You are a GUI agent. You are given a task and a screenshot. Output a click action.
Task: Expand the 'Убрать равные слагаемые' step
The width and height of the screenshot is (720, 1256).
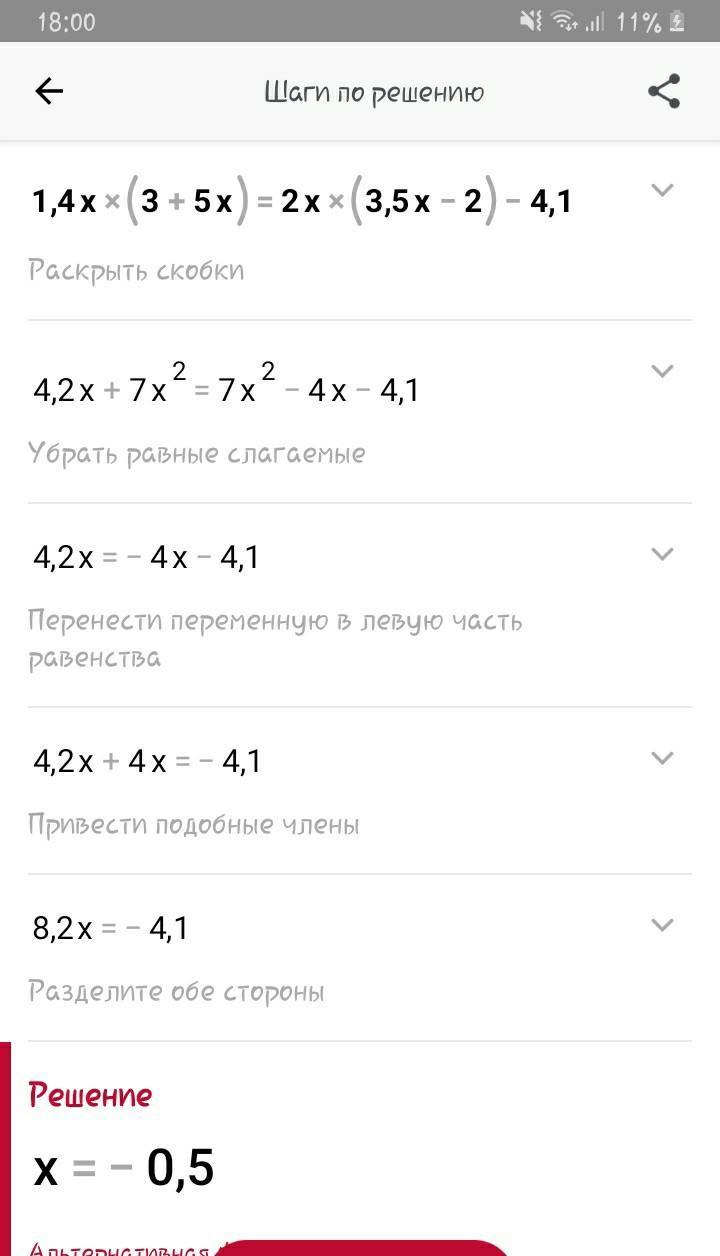(662, 371)
